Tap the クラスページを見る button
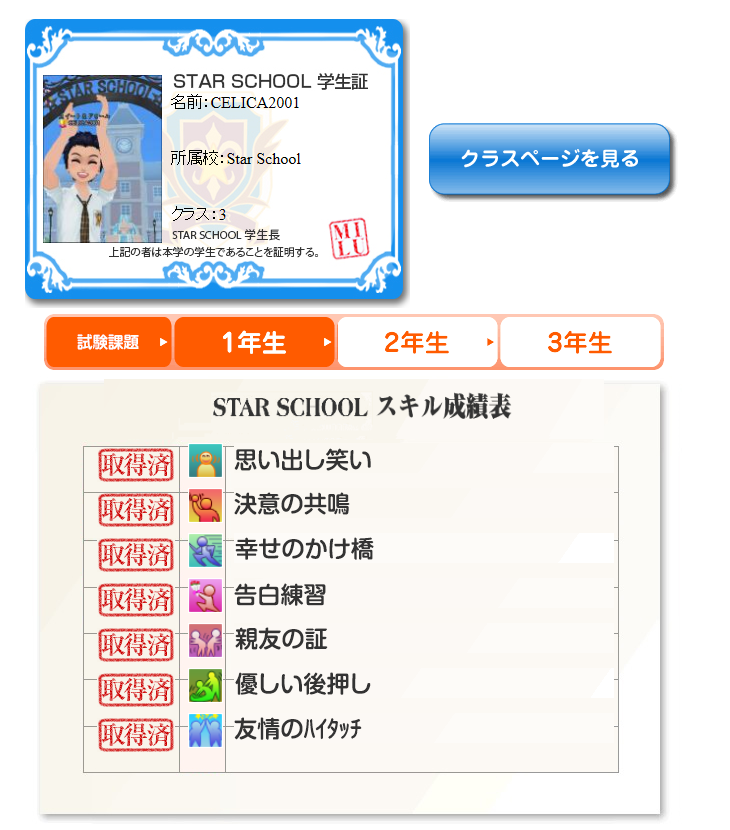Viewport: 730px width, 830px height. pos(549,158)
